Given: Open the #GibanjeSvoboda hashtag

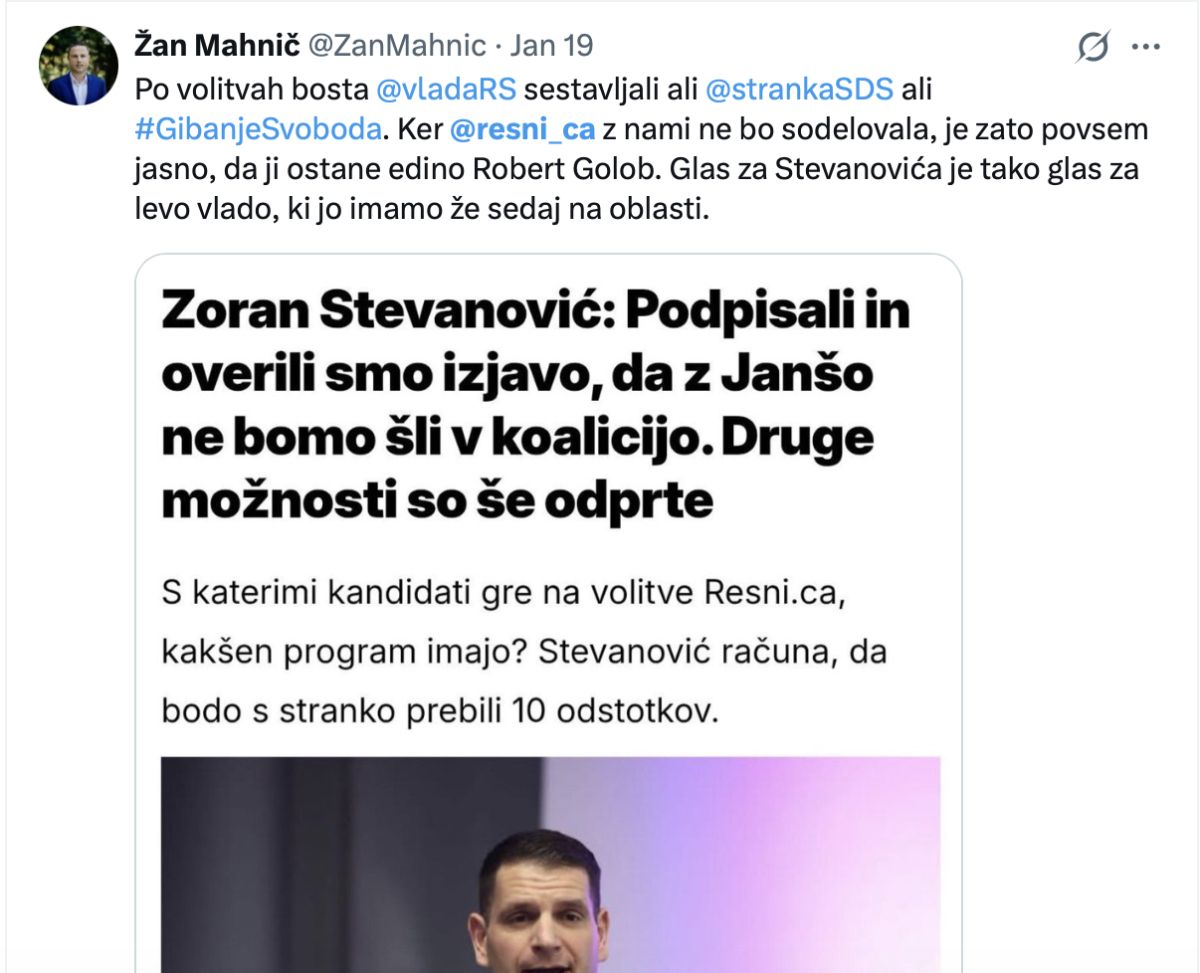Looking at the screenshot, I should [258, 130].
